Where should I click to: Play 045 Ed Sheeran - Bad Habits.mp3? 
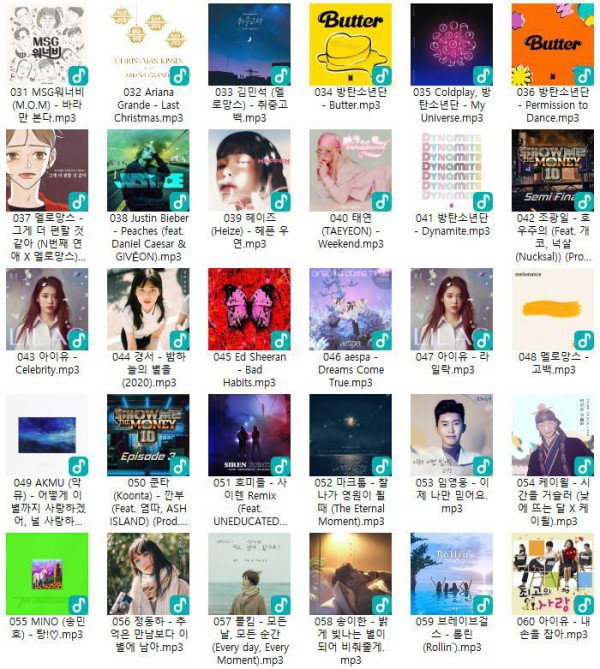pyautogui.click(x=249, y=308)
